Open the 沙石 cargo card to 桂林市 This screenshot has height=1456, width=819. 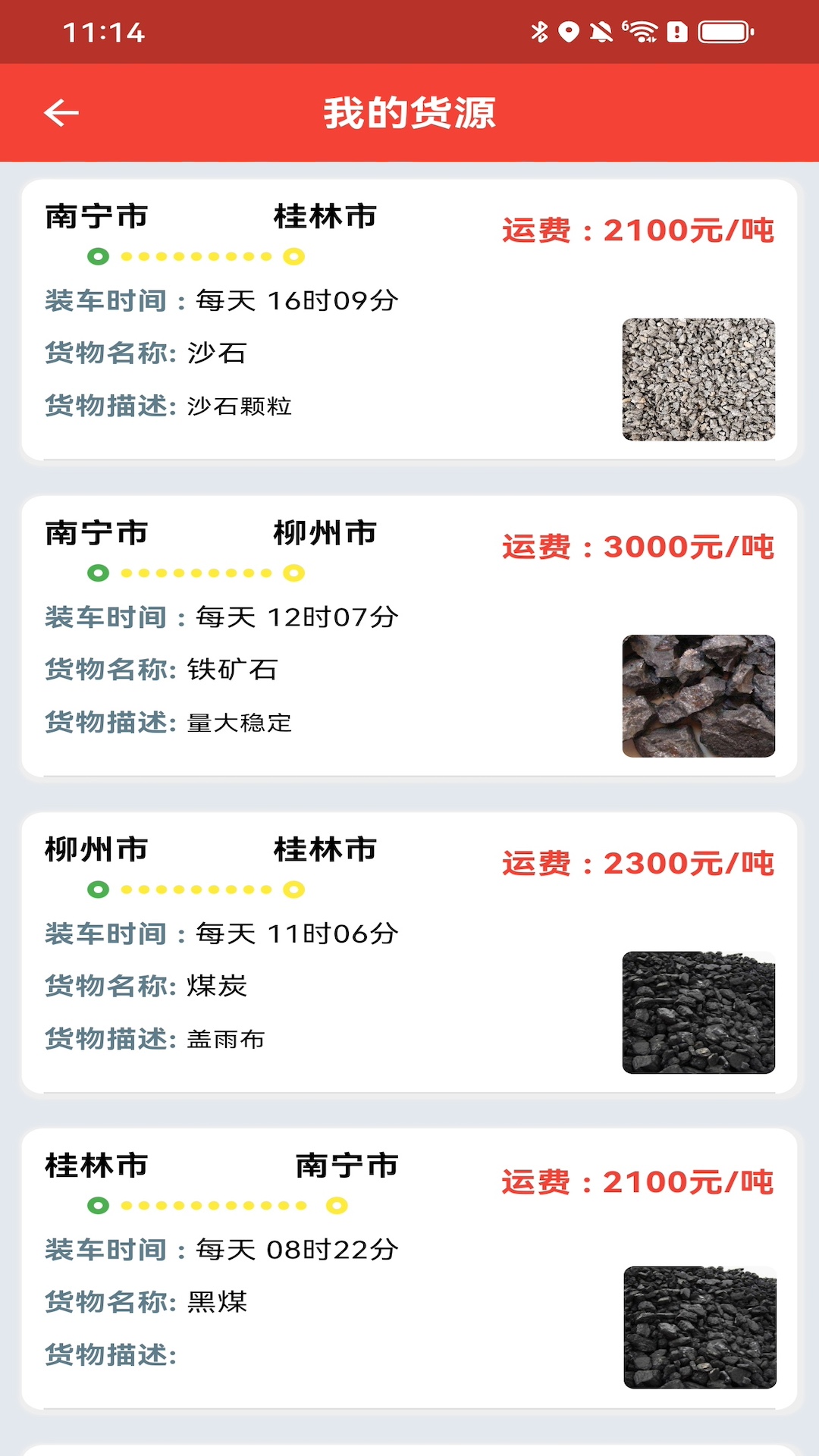coord(409,320)
